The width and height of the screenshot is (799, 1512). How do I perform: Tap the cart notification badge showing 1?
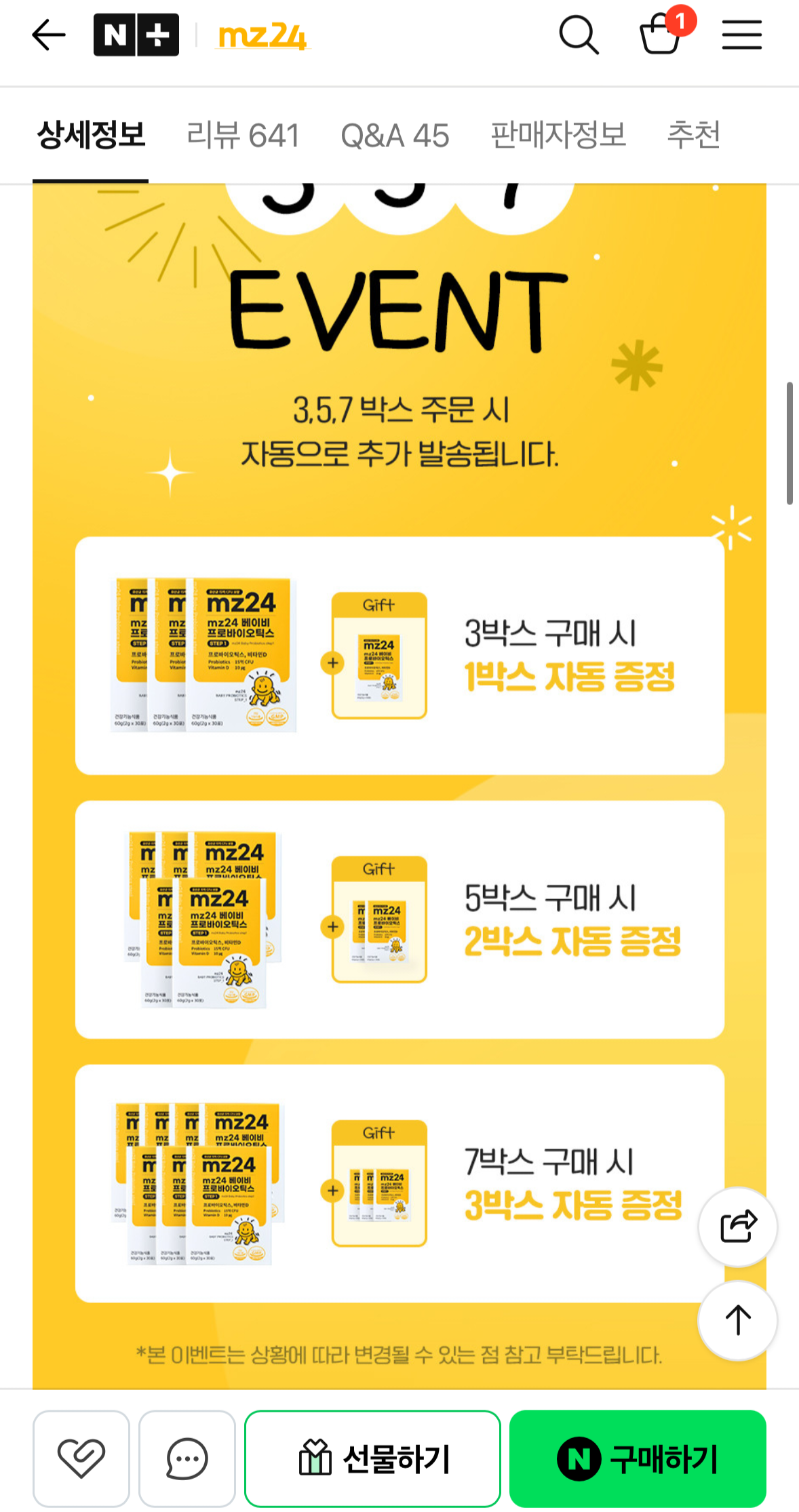pyautogui.click(x=682, y=22)
